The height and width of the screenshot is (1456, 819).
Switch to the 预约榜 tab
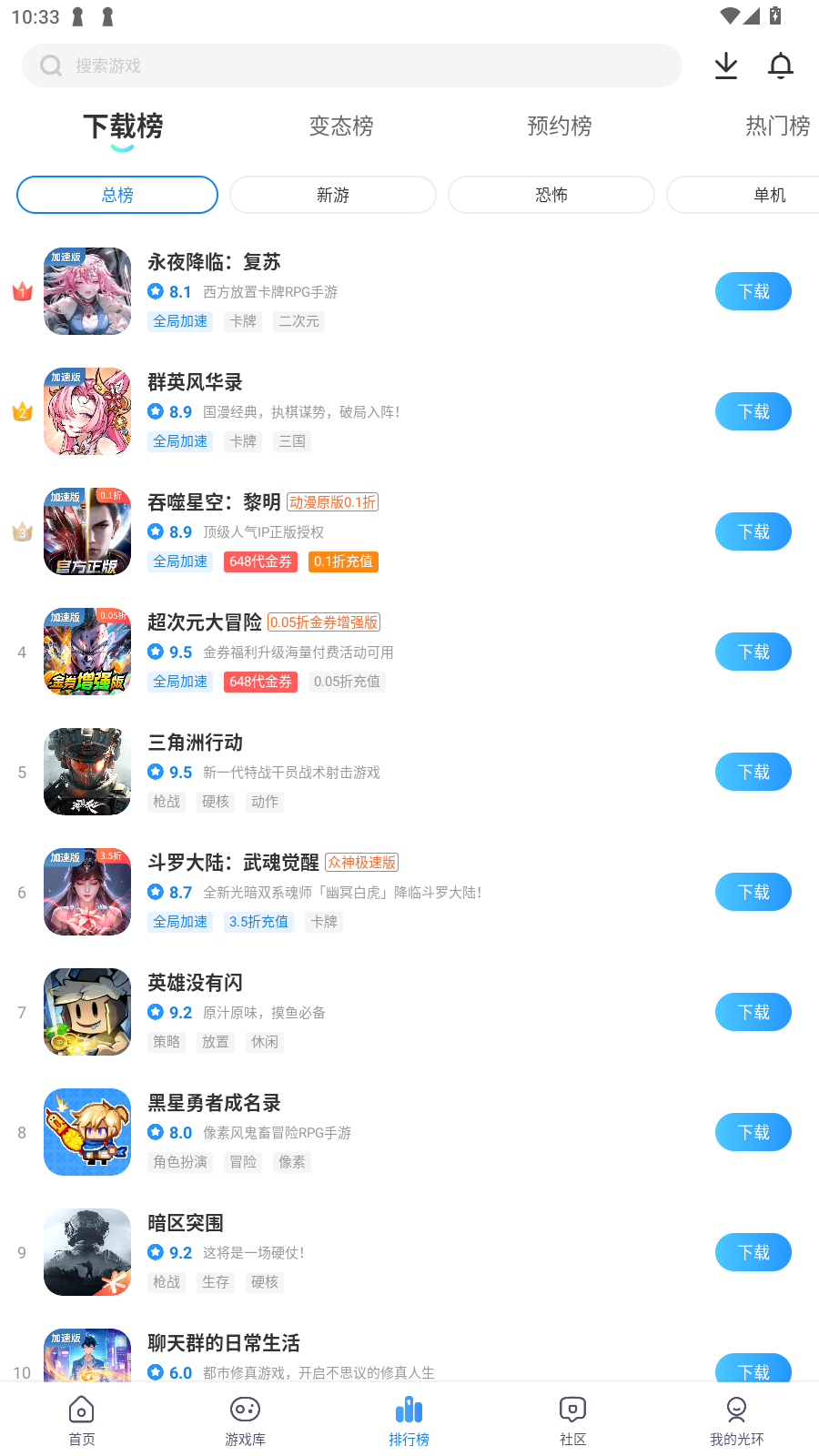(560, 126)
